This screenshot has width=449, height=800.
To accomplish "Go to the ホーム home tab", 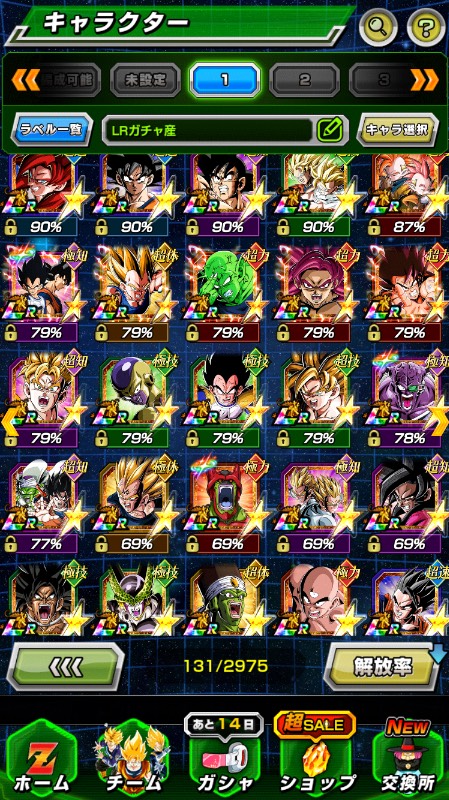I will [42, 760].
